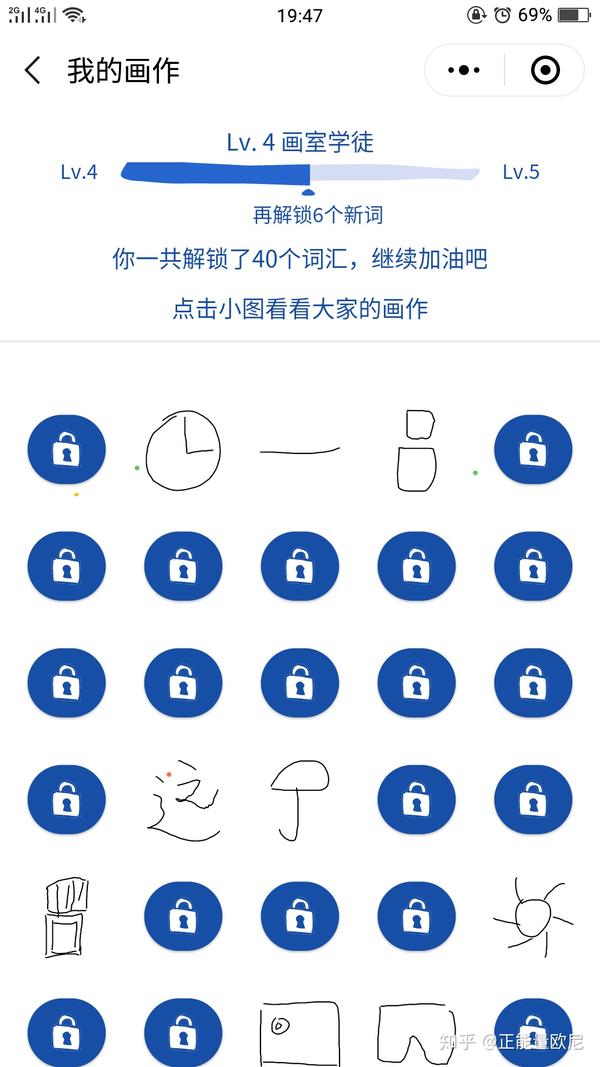Open the shorts-shaped drawing

point(416,1034)
